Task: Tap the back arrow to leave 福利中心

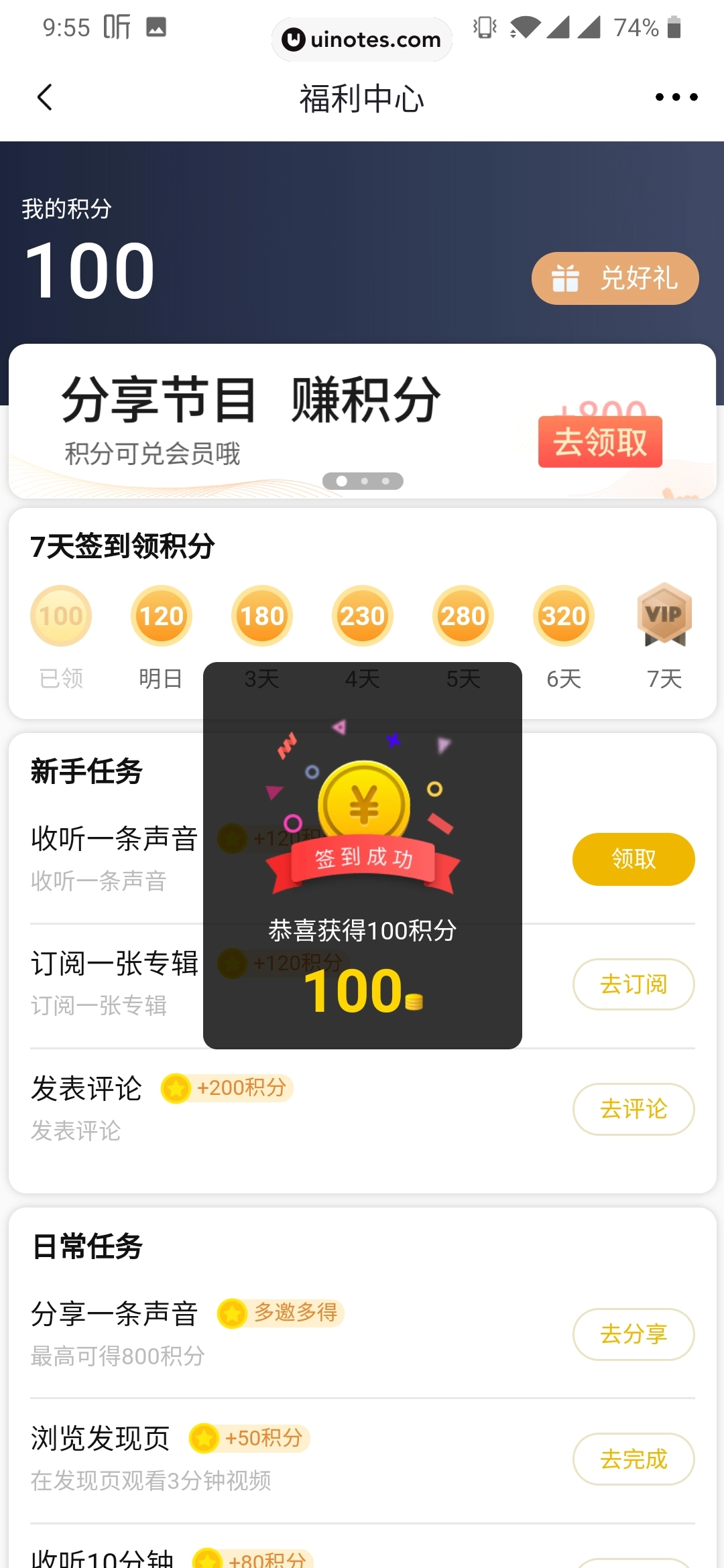Action: tap(44, 97)
